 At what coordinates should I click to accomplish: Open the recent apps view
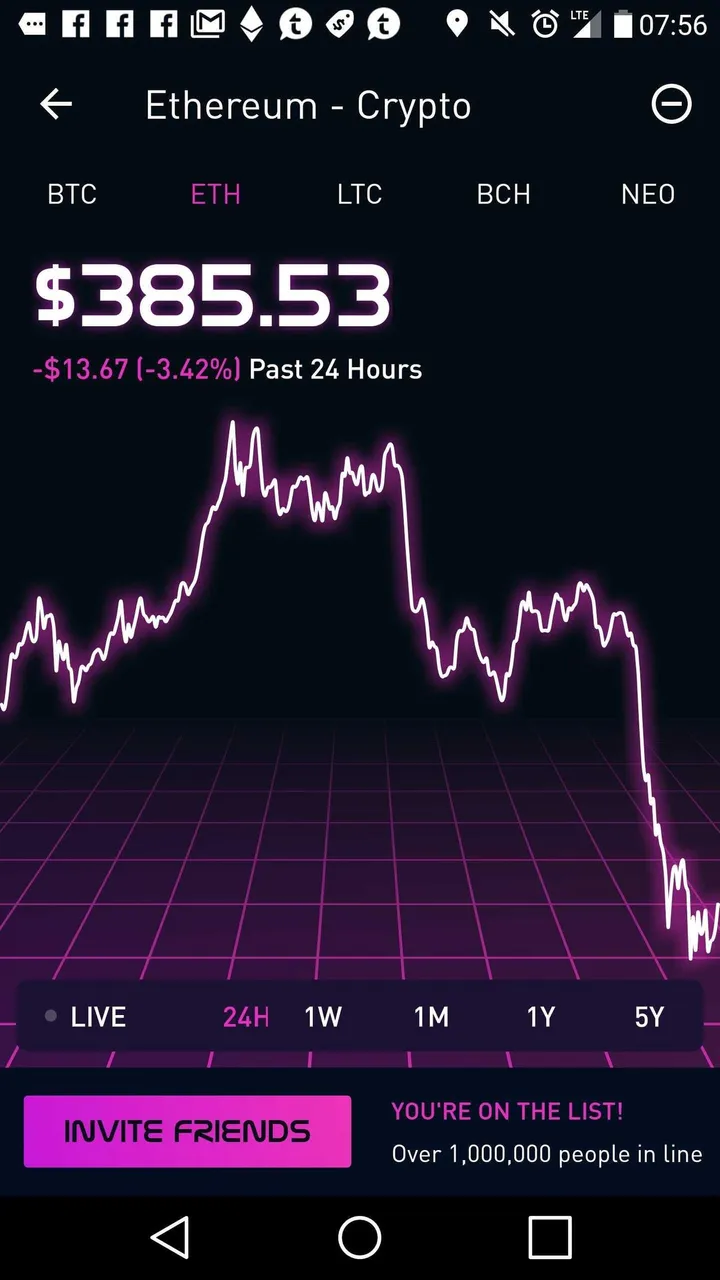coord(549,1237)
